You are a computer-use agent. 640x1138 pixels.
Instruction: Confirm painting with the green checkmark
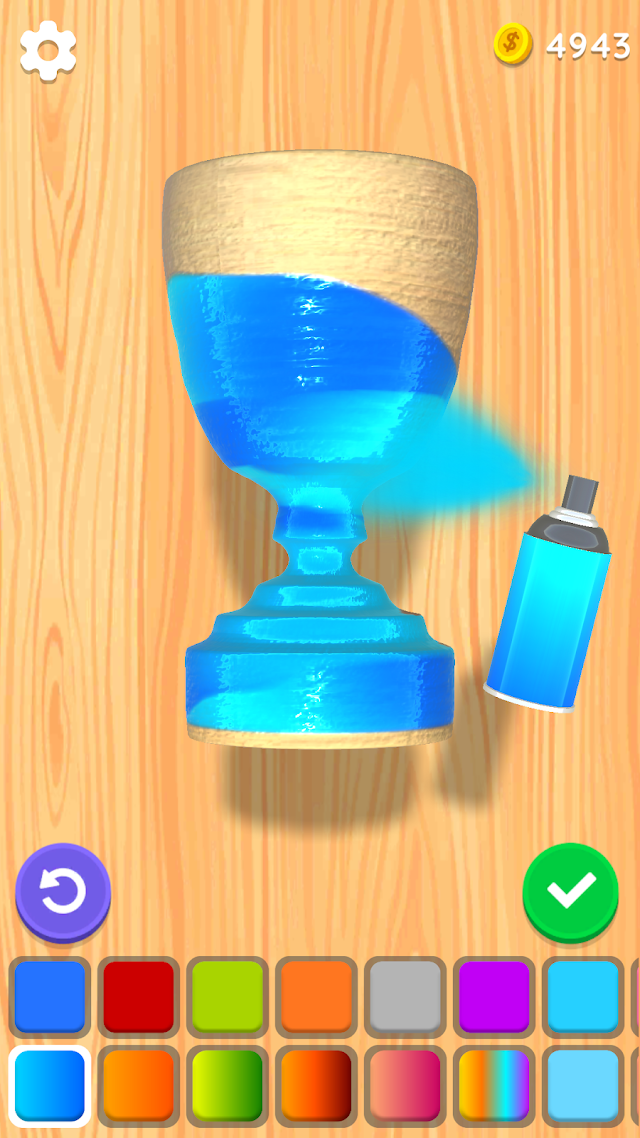(571, 893)
